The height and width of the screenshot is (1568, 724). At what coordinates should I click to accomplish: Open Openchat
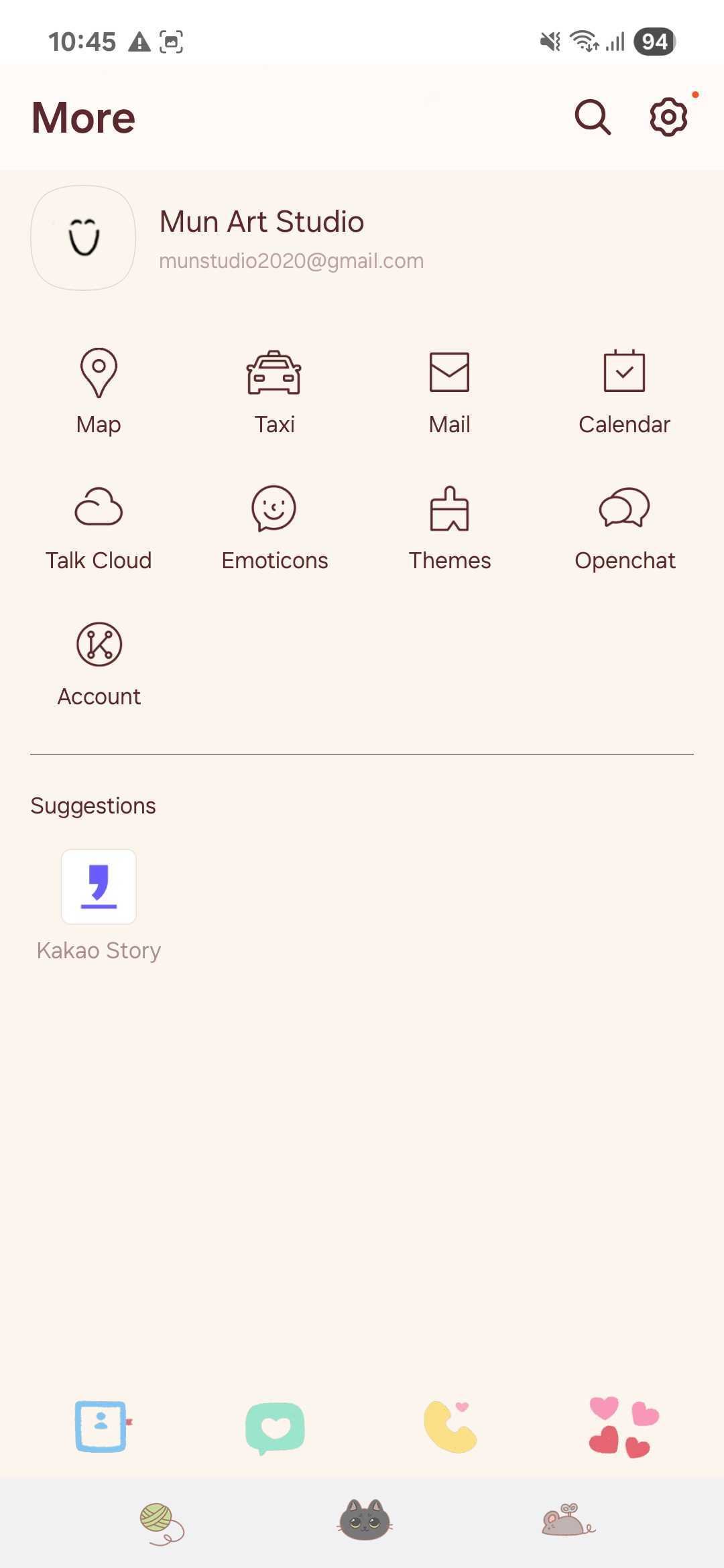(624, 528)
